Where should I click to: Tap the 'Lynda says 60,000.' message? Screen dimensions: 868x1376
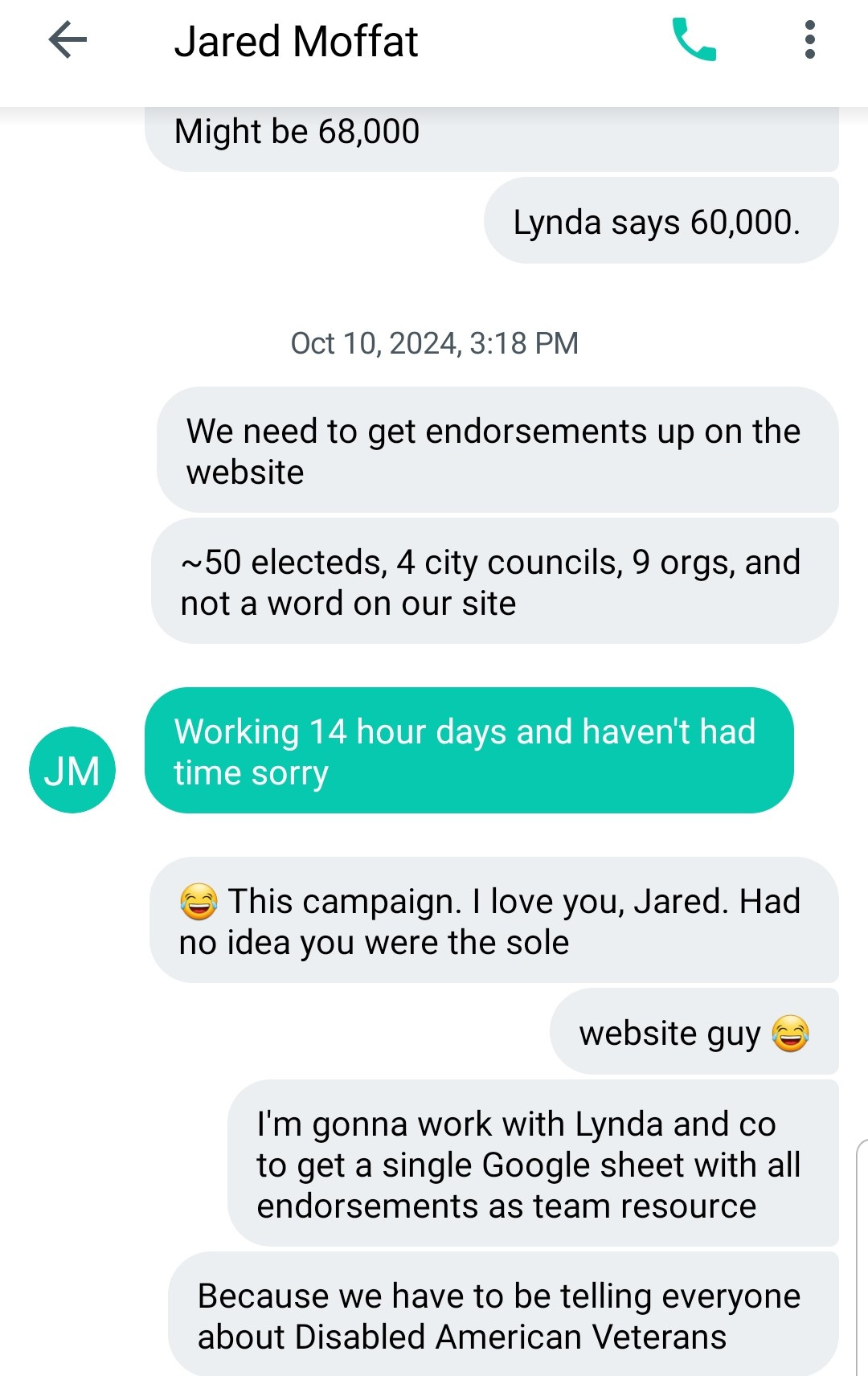[657, 223]
